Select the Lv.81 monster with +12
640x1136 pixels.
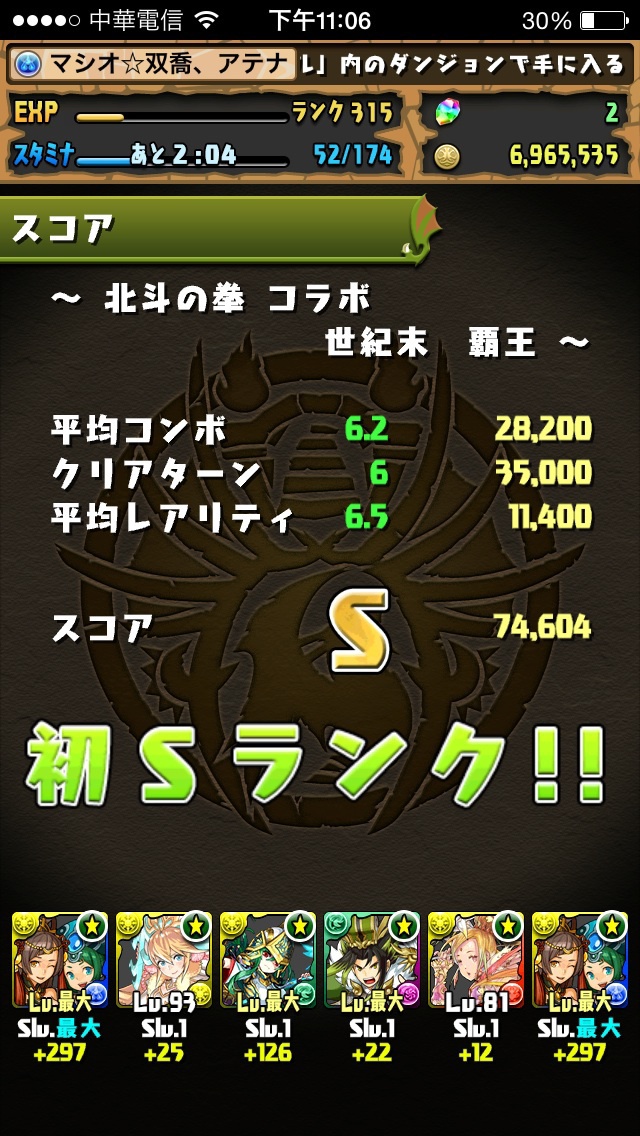point(475,960)
